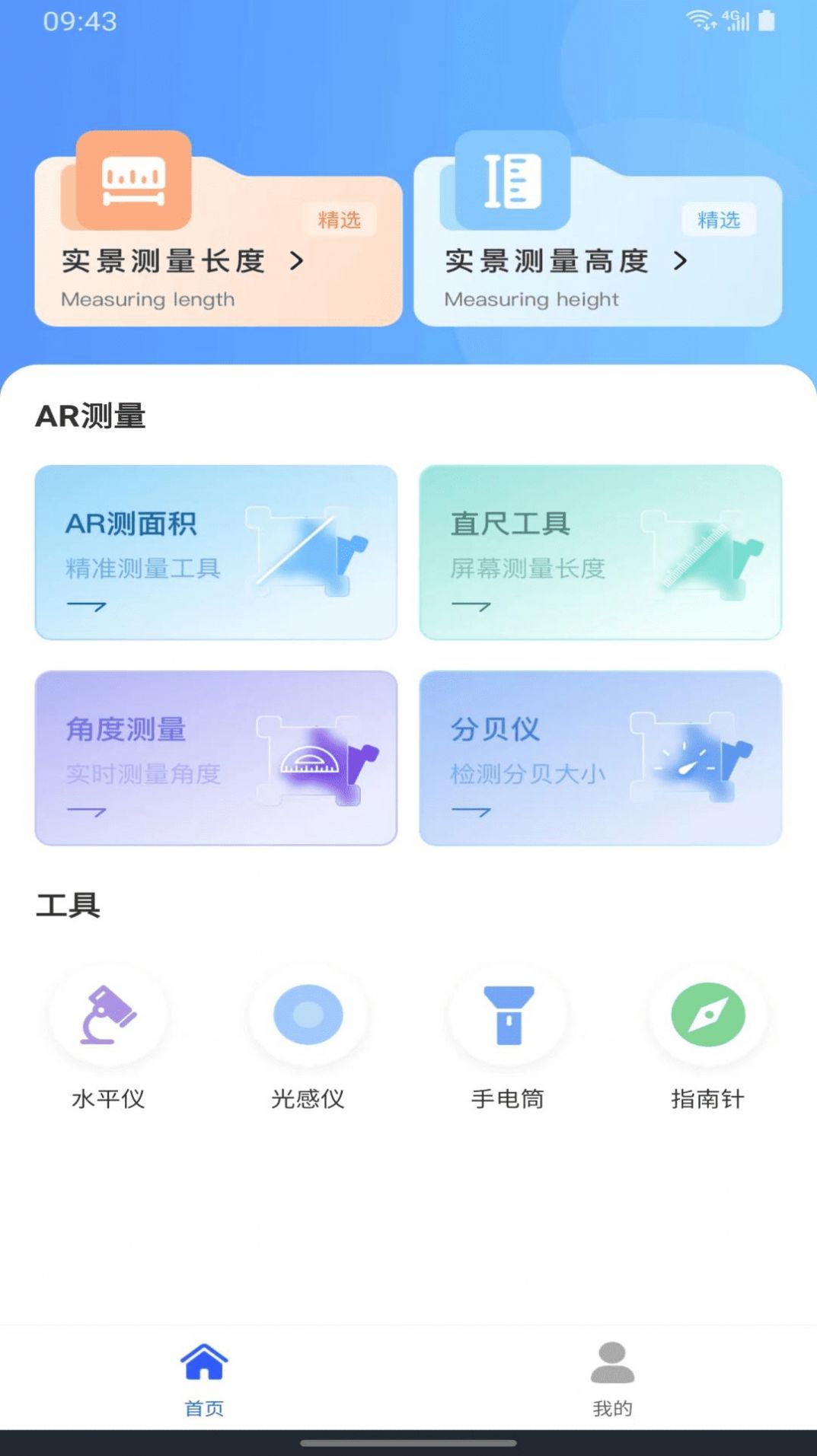Image resolution: width=817 pixels, height=1456 pixels.
Task: Tap the Wi-Fi icon in the status bar
Action: 702,19
